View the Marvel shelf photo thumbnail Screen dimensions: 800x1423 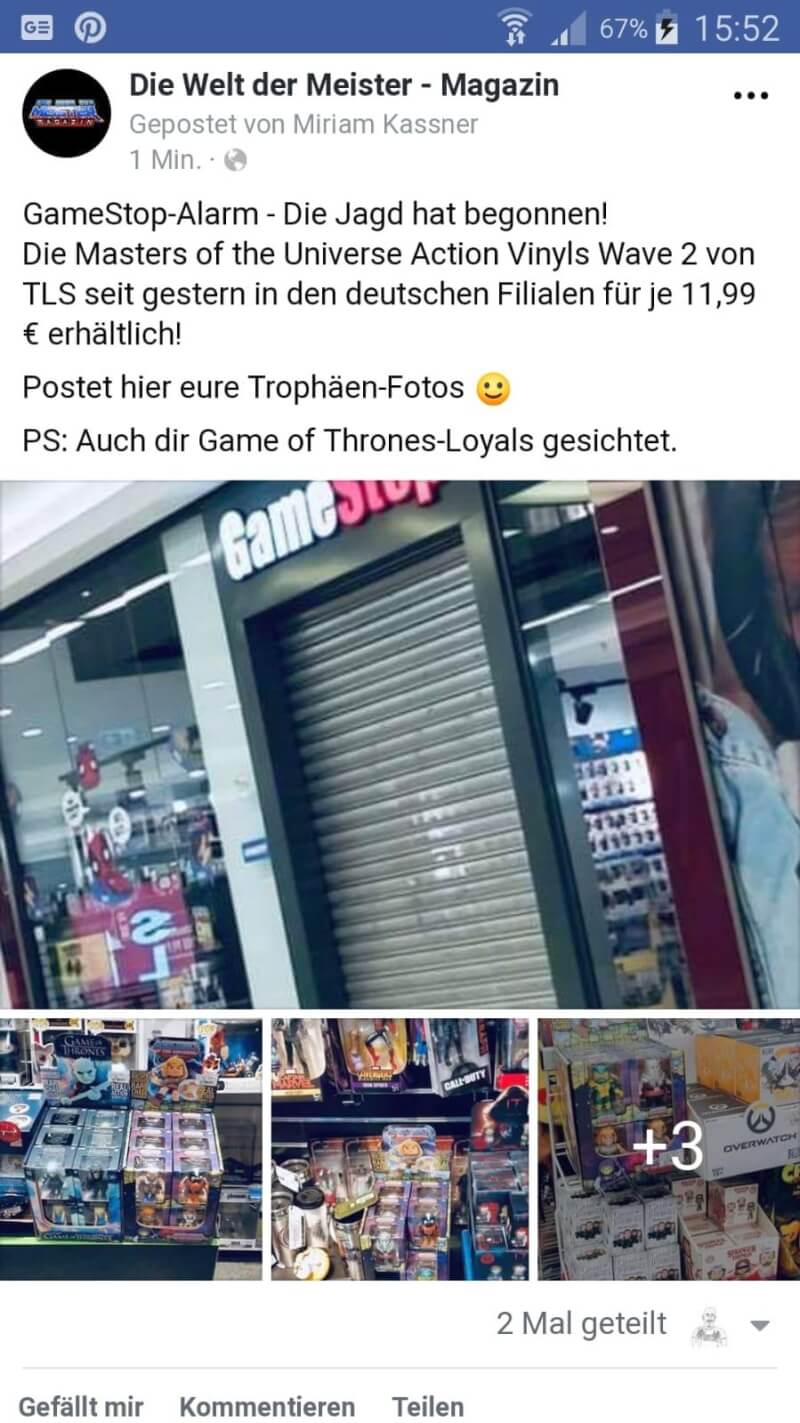(400, 1149)
